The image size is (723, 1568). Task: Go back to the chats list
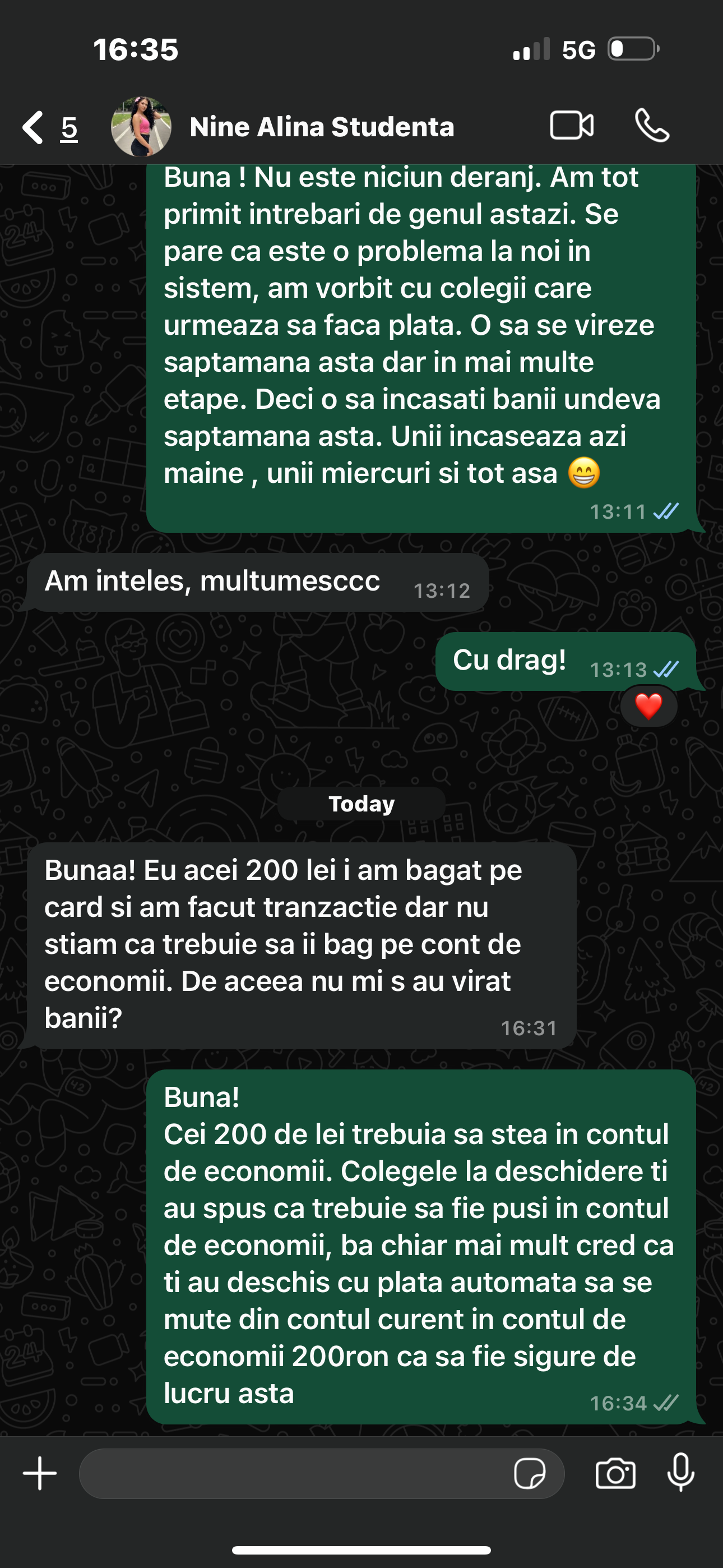(x=50, y=127)
